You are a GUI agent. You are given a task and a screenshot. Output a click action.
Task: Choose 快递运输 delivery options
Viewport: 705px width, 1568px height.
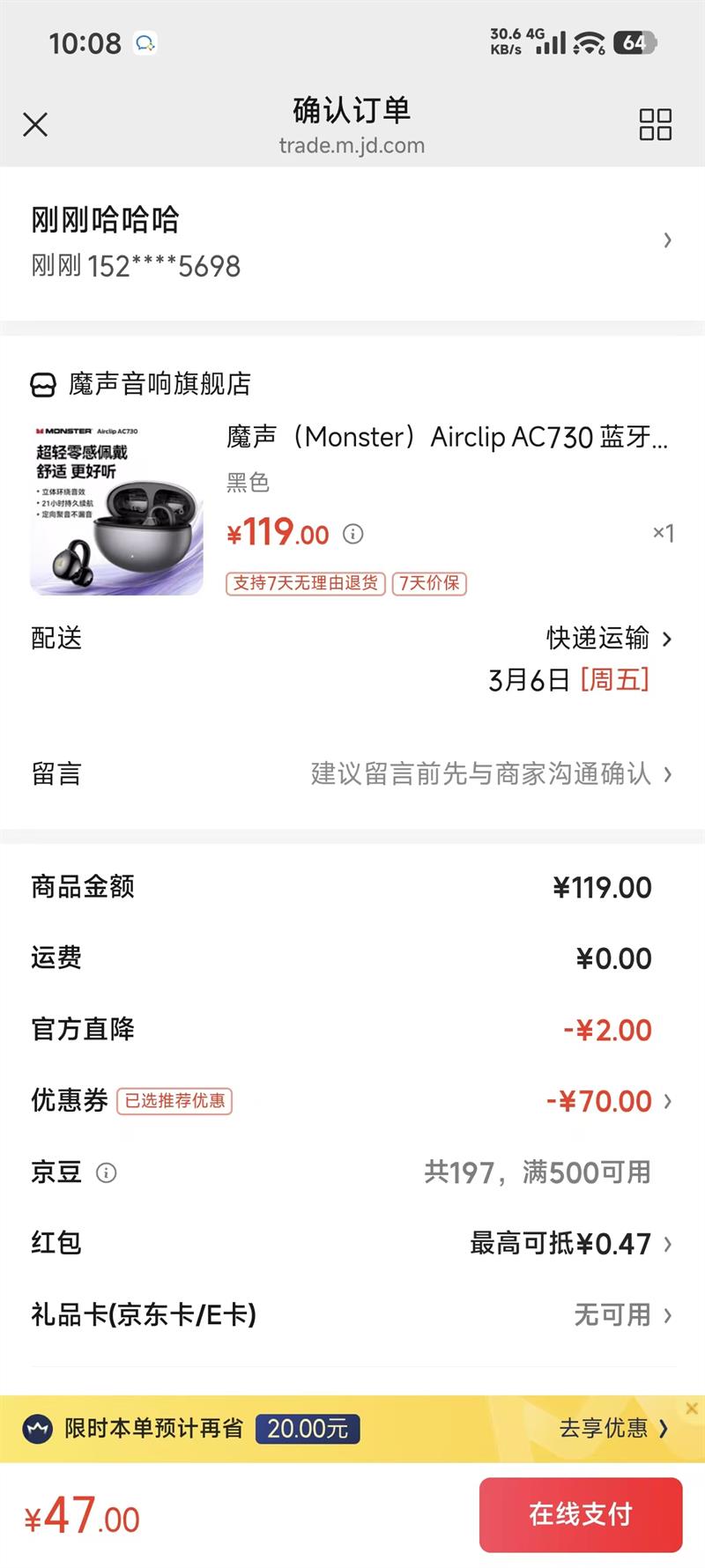point(608,639)
